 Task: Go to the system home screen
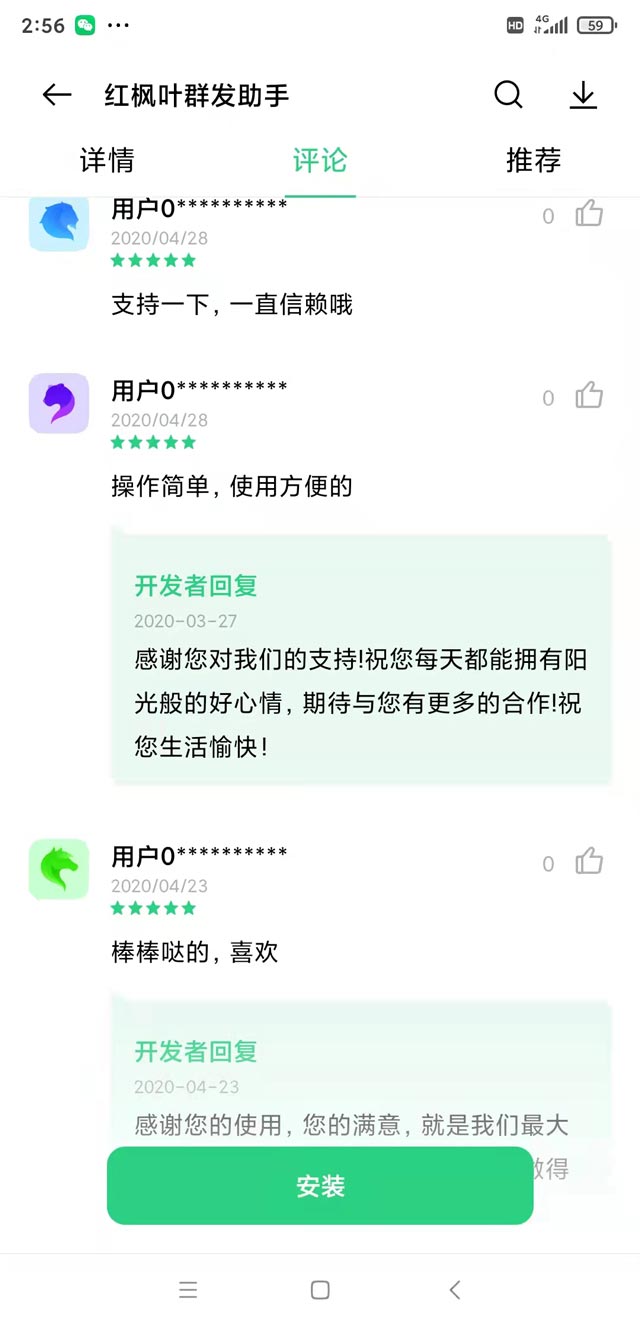(x=320, y=1290)
